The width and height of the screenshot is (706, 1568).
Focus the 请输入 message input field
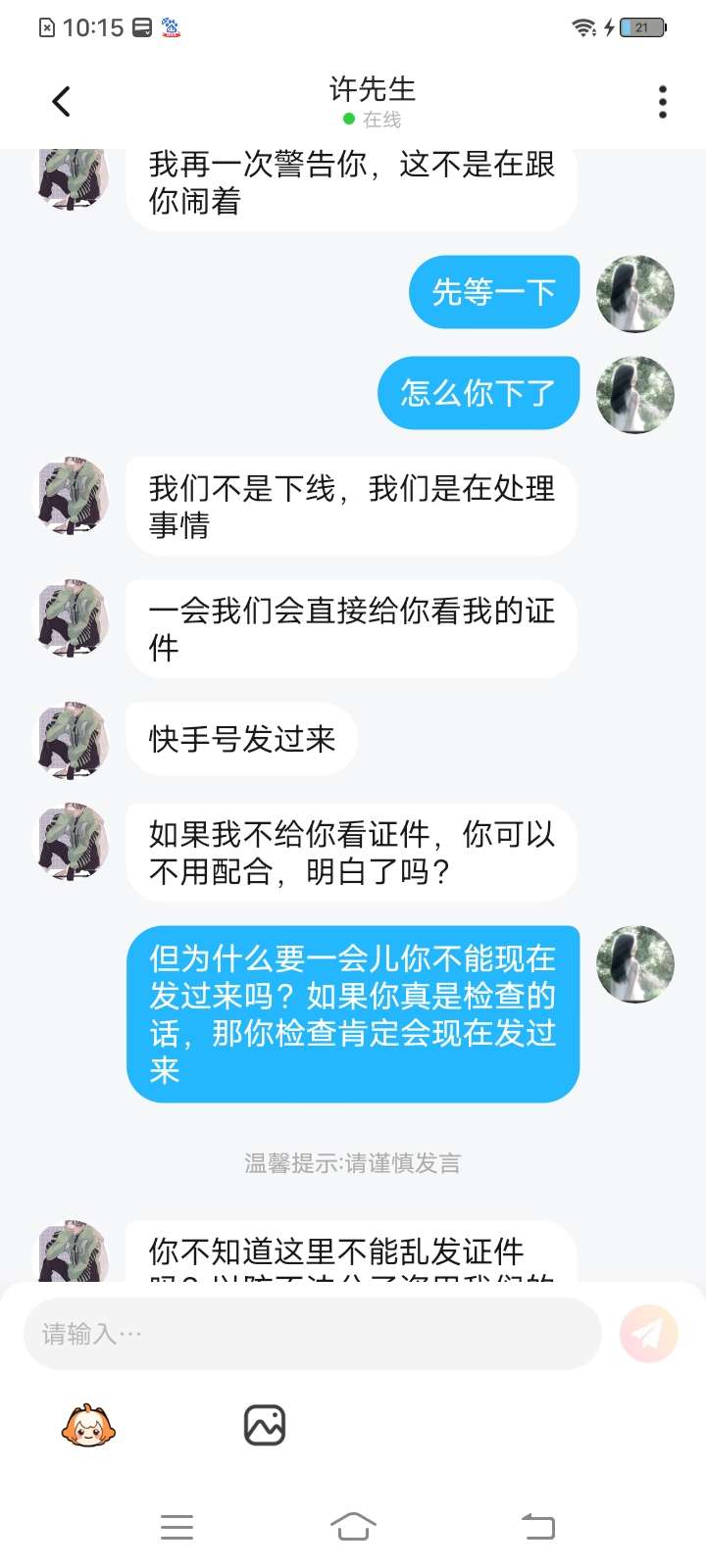coord(312,1334)
